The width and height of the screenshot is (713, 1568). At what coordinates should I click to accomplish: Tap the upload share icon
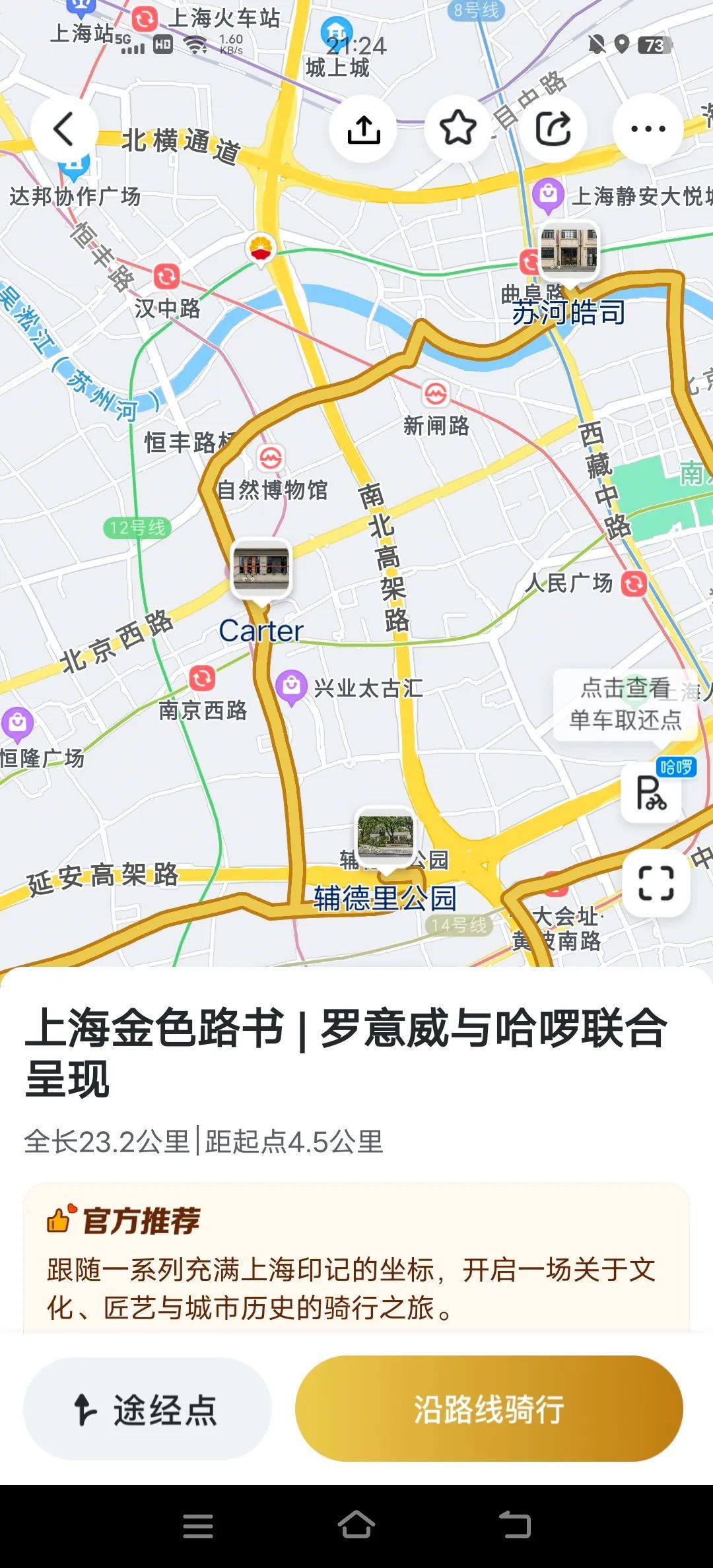tap(363, 129)
